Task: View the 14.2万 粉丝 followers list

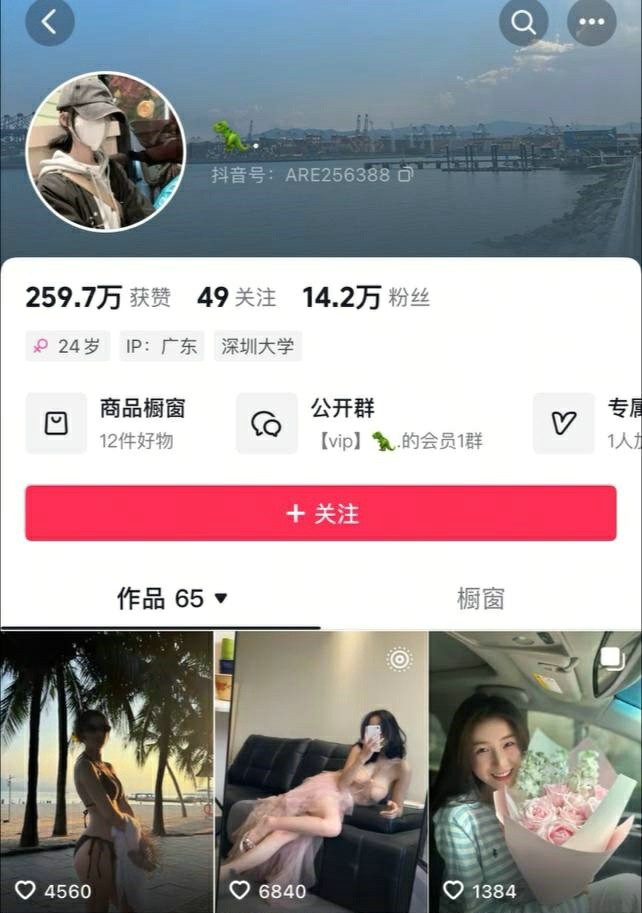Action: point(366,297)
